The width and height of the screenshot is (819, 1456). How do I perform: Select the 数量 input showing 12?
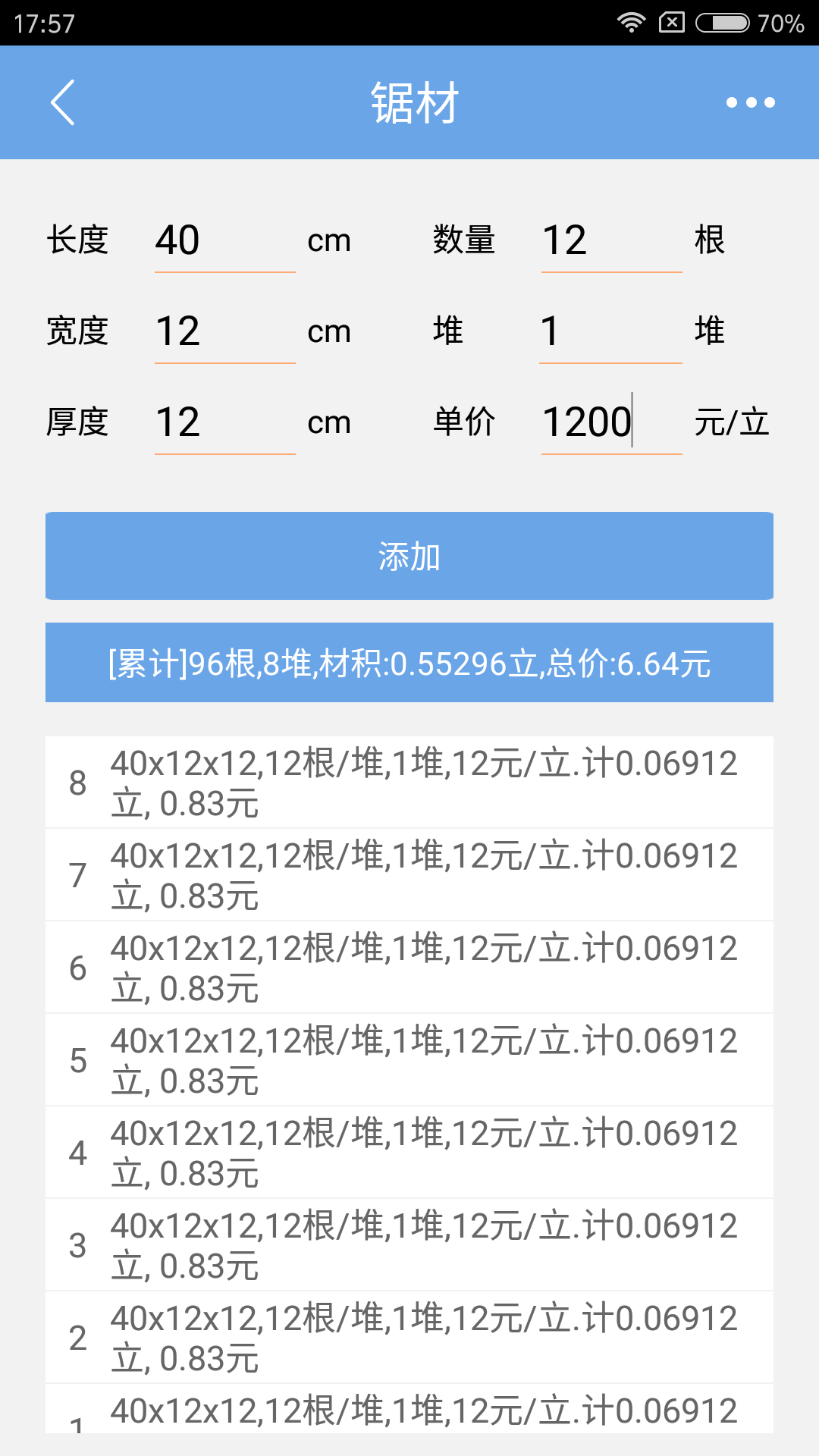tap(610, 241)
